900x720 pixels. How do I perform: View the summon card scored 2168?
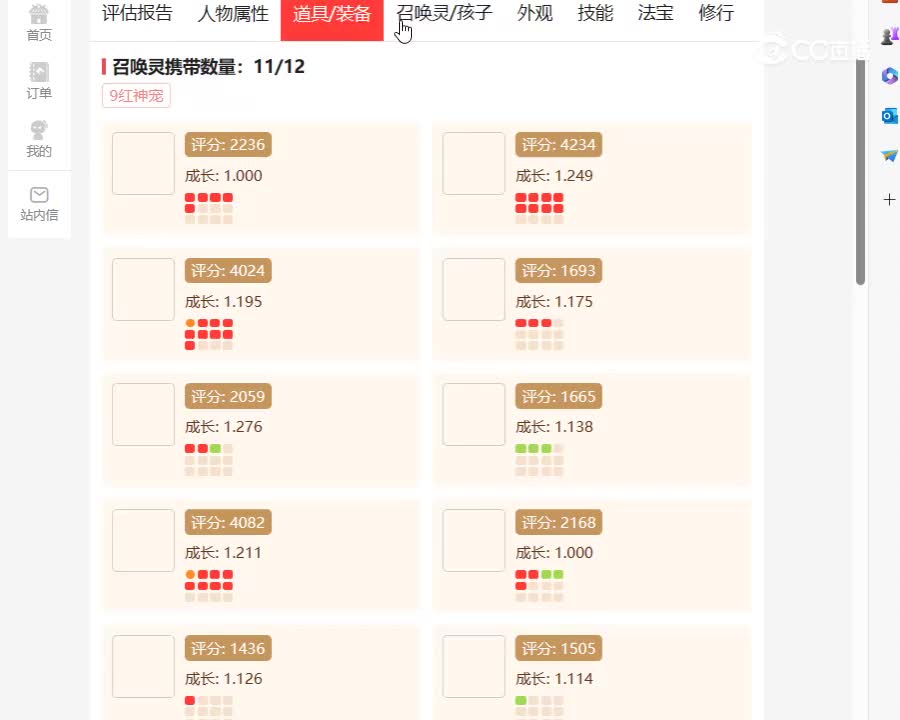tap(591, 557)
